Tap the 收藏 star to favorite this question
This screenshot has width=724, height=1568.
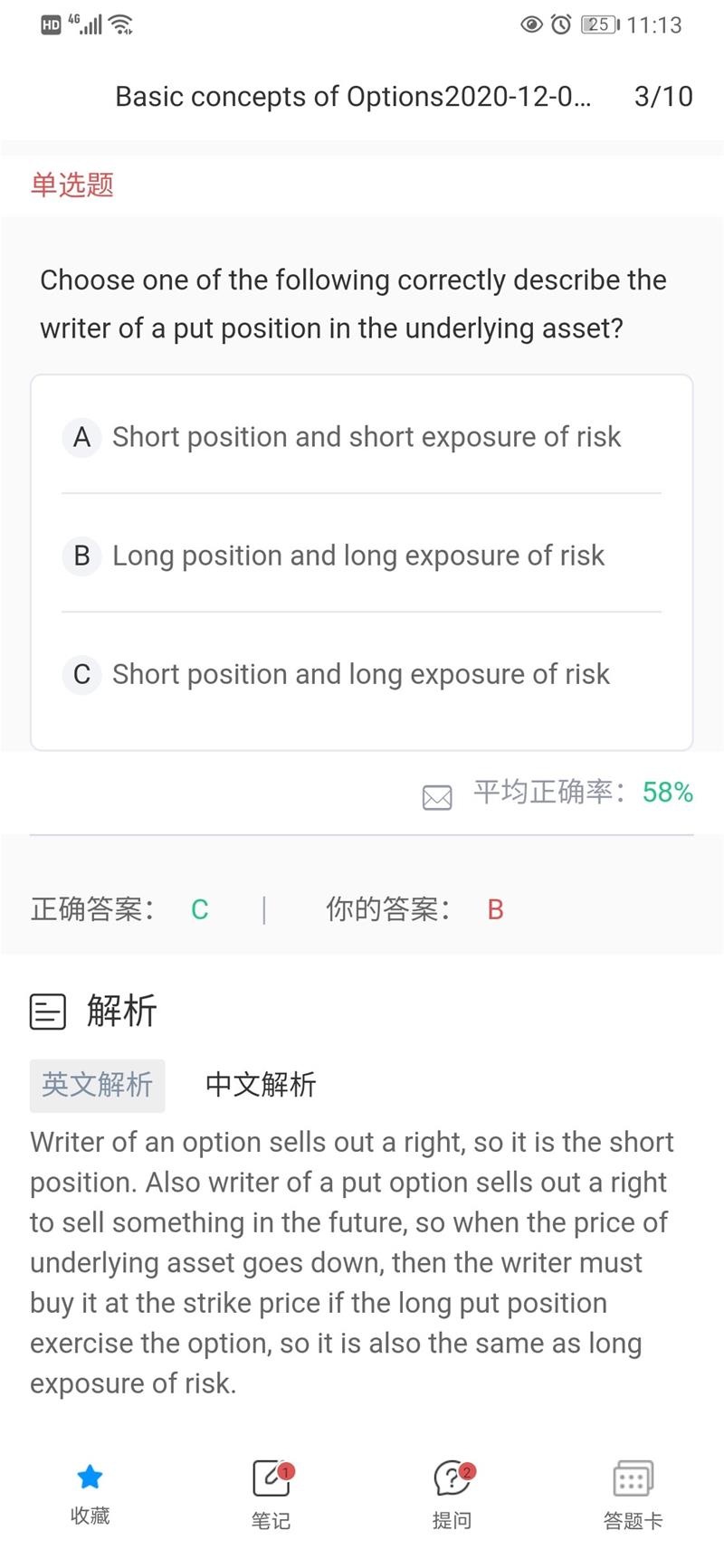tap(90, 1494)
